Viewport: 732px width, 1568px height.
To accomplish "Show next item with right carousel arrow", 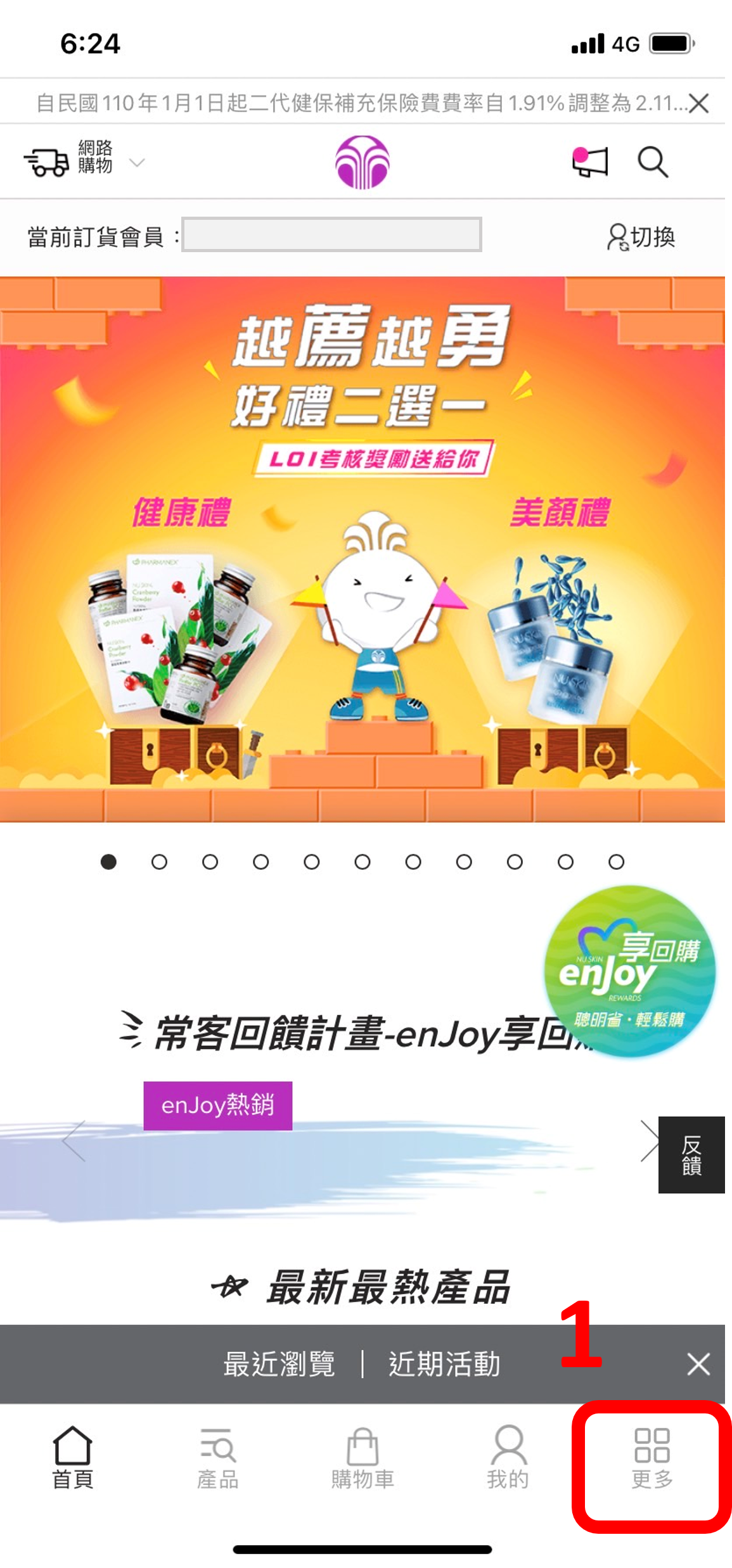I will [648, 1141].
